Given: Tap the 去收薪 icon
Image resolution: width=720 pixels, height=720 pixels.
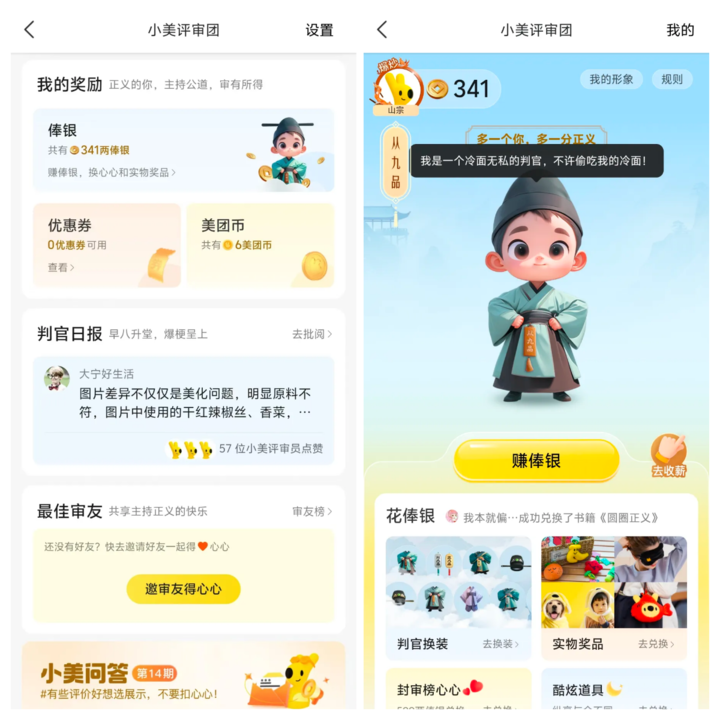Looking at the screenshot, I should coord(668,455).
